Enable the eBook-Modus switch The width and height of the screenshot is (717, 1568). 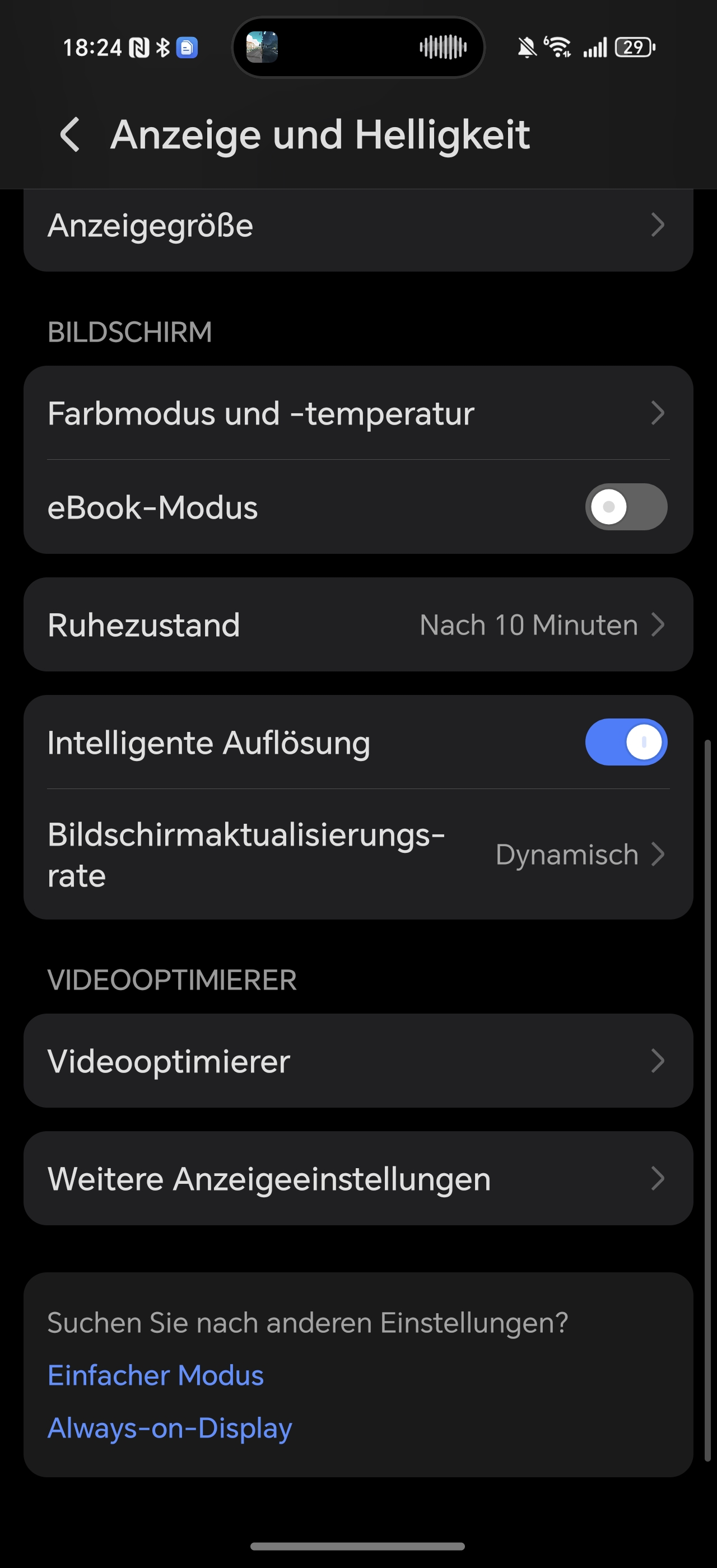(x=626, y=507)
